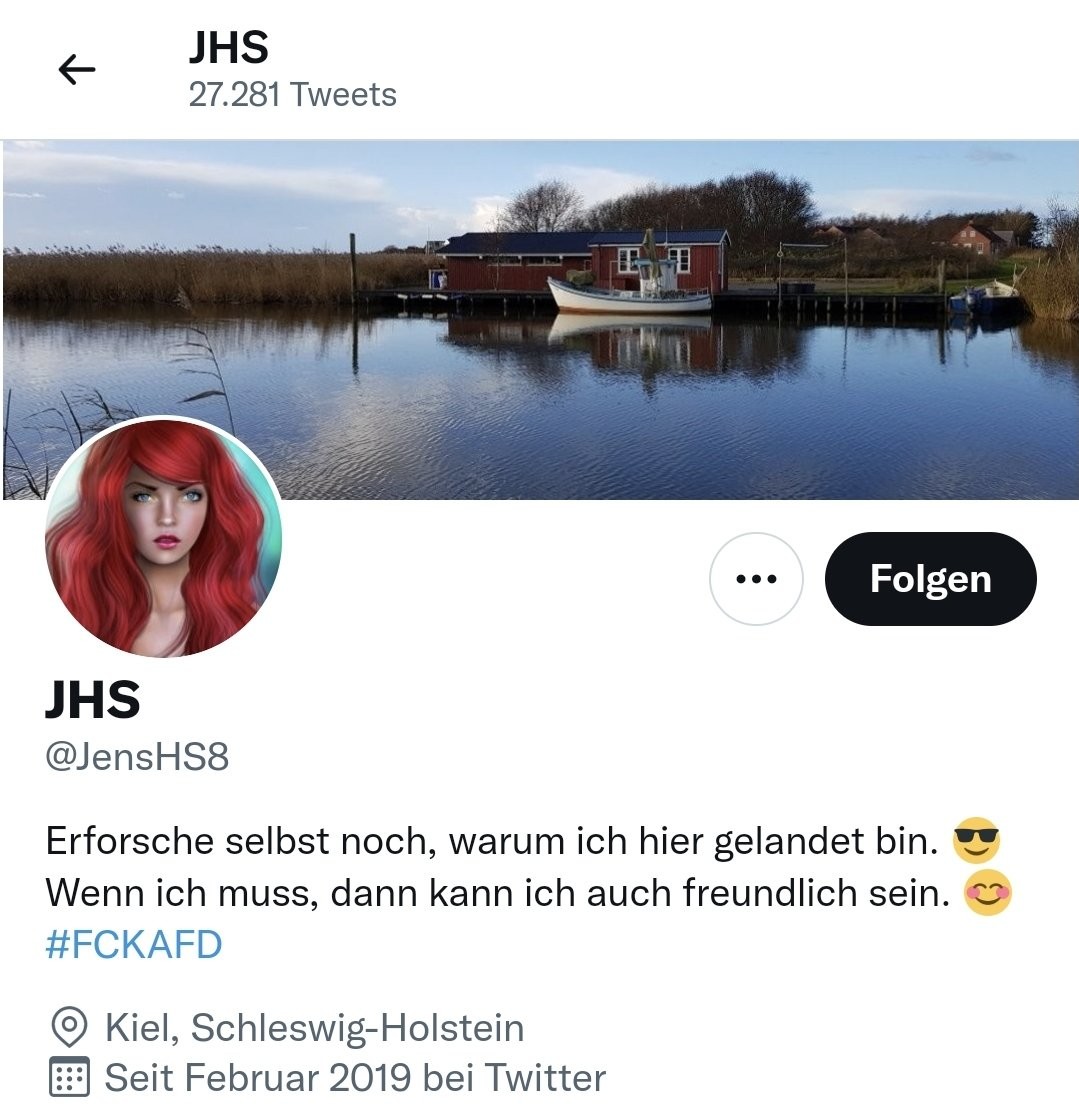Open the #FCKAFD hashtag link
1079x1112 pixels.
pos(134,944)
